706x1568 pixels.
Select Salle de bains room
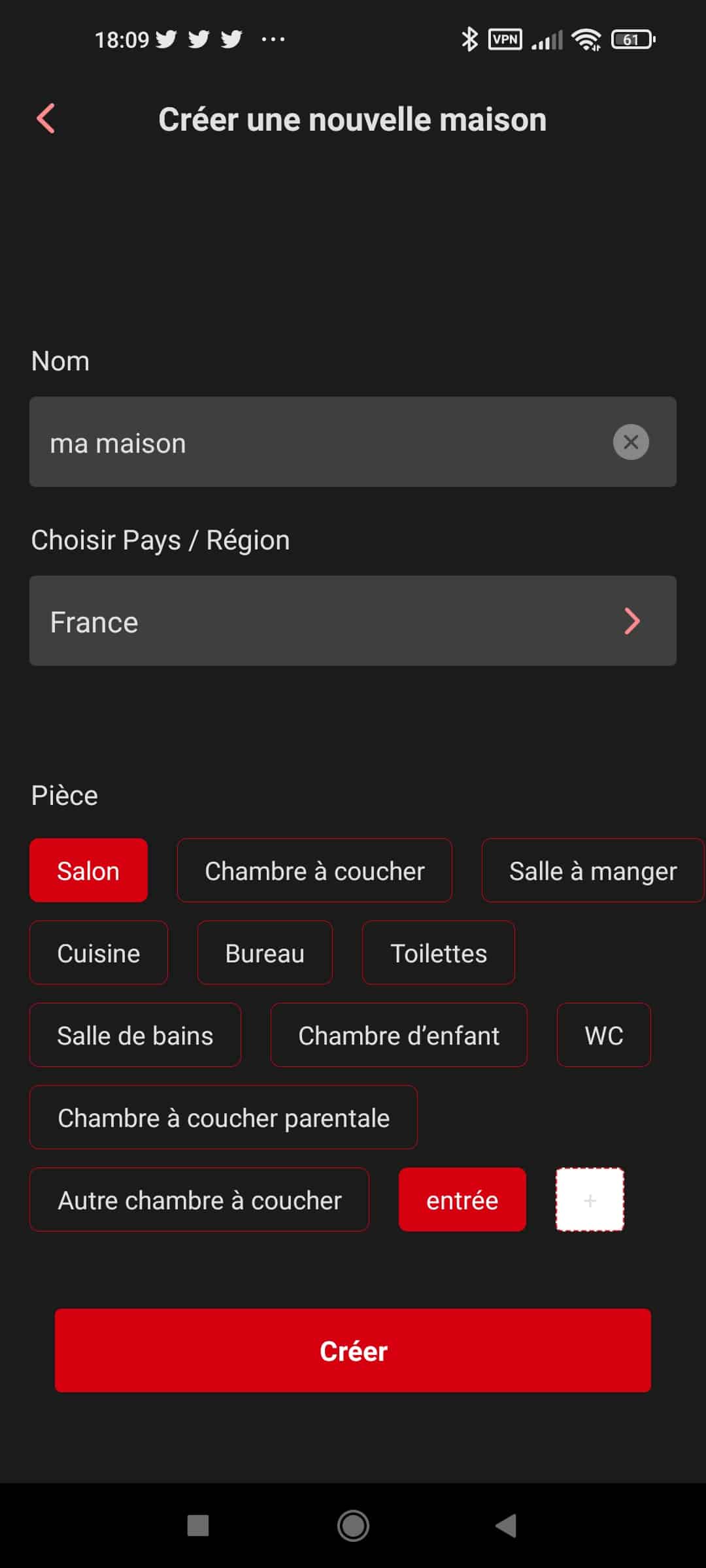click(x=135, y=1035)
